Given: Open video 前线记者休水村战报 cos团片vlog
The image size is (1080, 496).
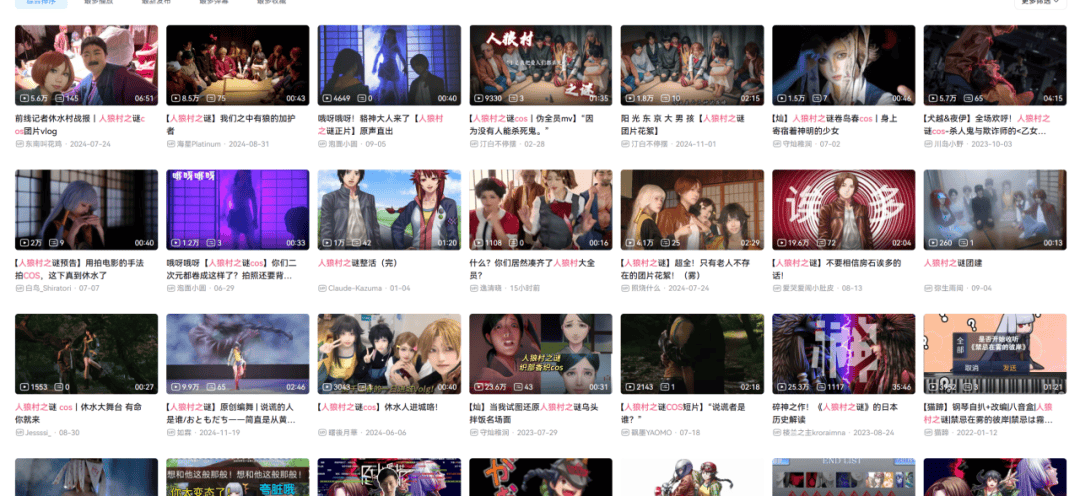Looking at the screenshot, I should pos(86,65).
